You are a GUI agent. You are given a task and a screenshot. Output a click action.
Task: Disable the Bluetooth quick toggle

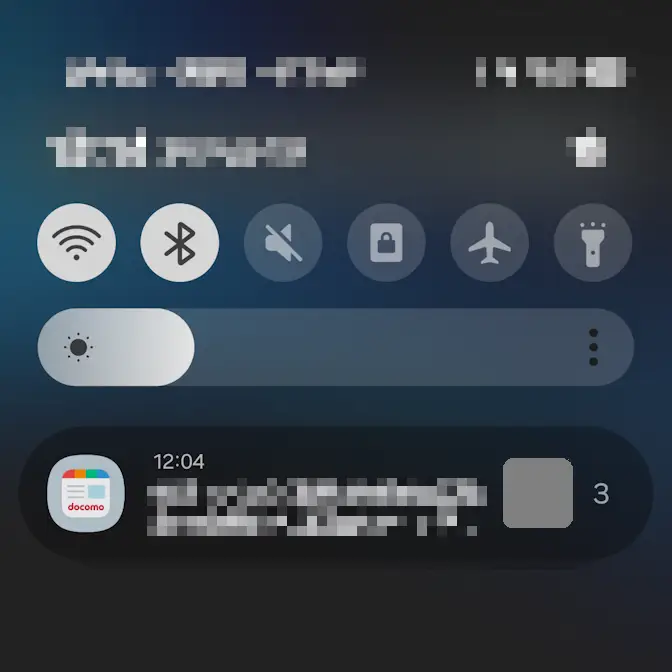180,243
